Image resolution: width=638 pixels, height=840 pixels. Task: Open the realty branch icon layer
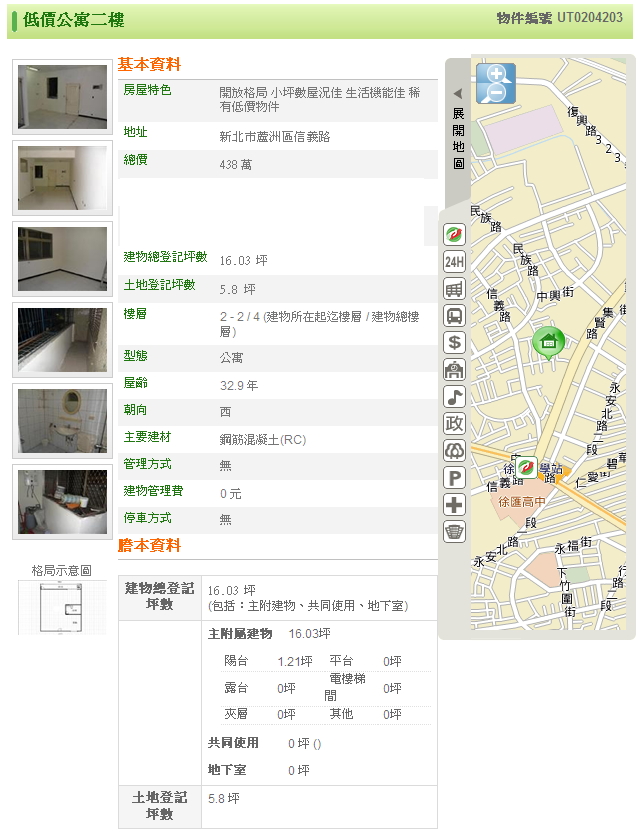point(454,235)
